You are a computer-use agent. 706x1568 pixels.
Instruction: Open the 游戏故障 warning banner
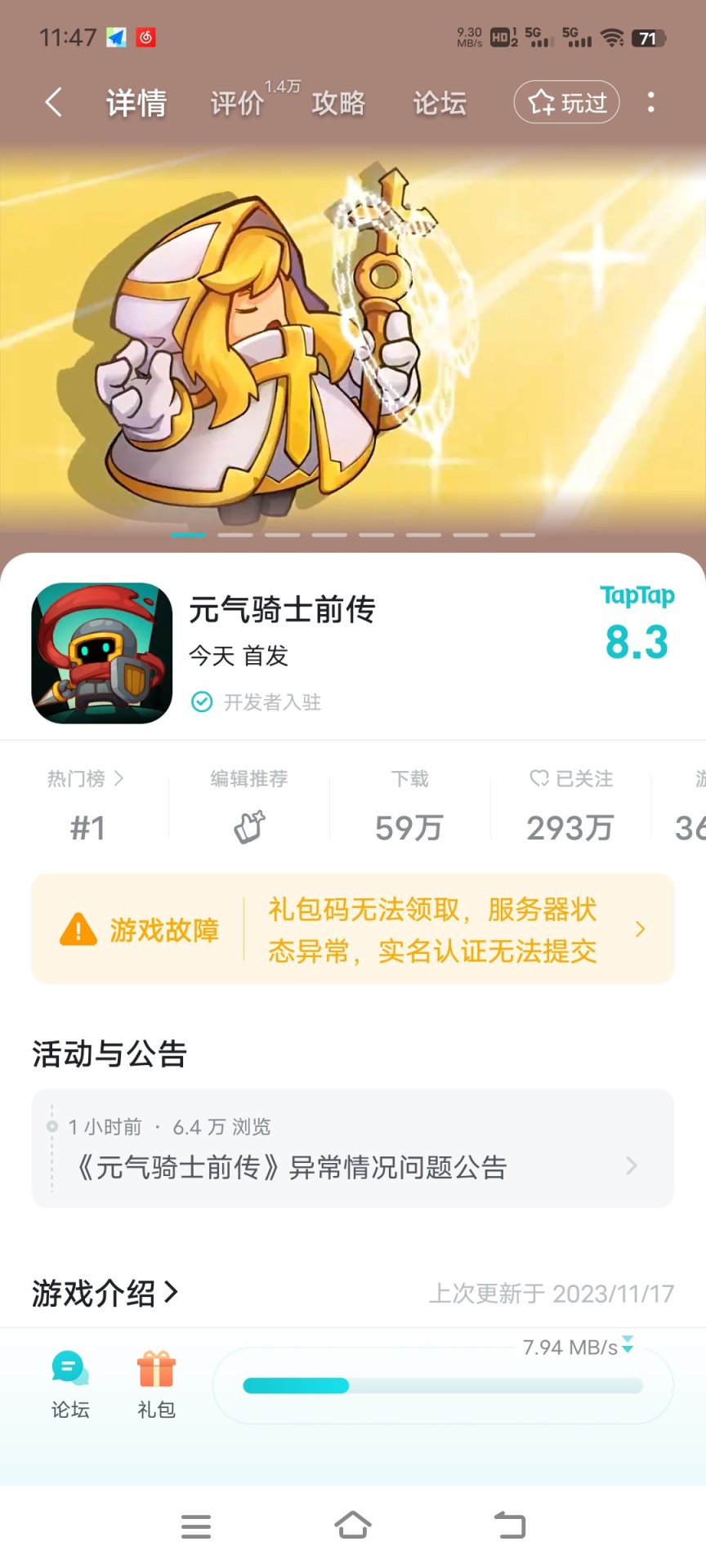pyautogui.click(x=352, y=929)
